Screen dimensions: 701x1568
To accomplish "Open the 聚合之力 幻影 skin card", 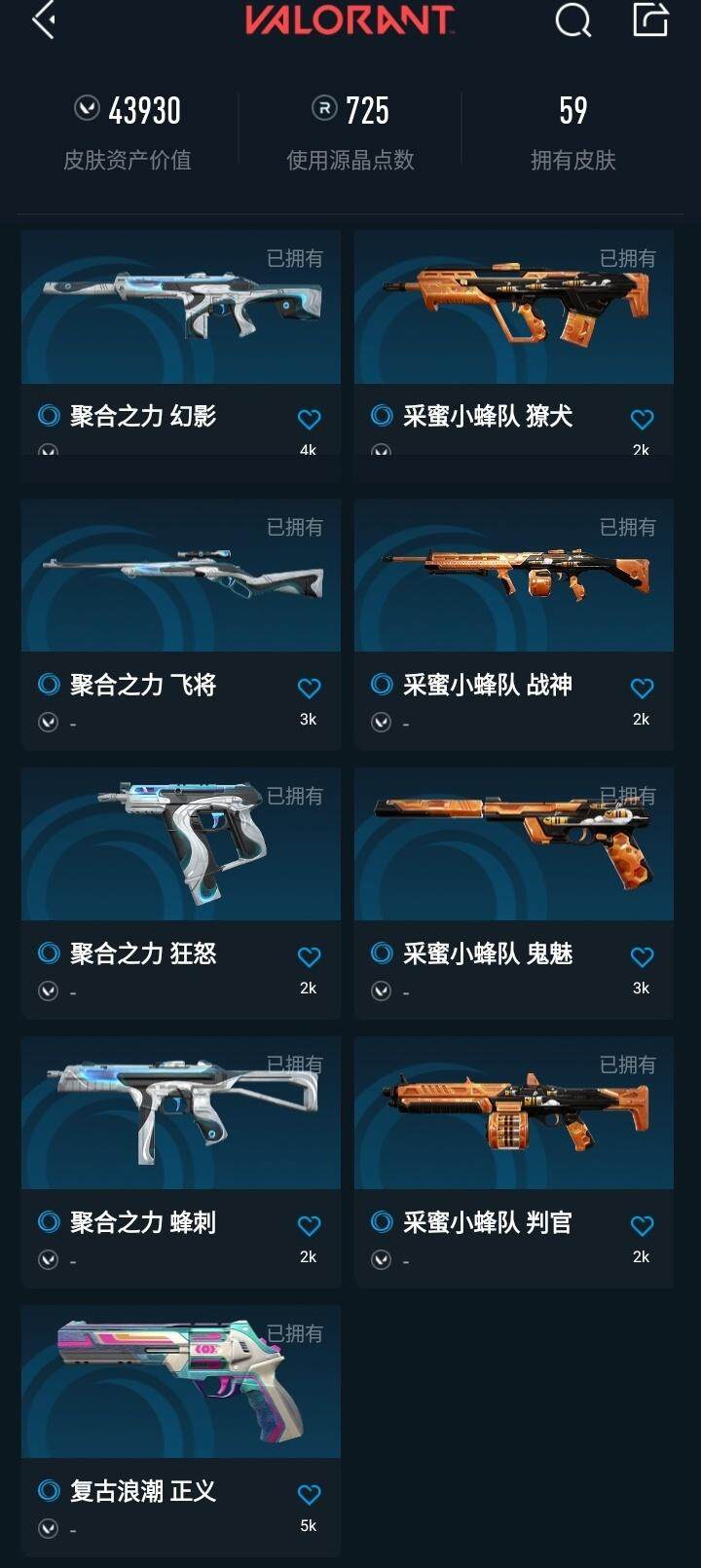I will pos(181,308).
